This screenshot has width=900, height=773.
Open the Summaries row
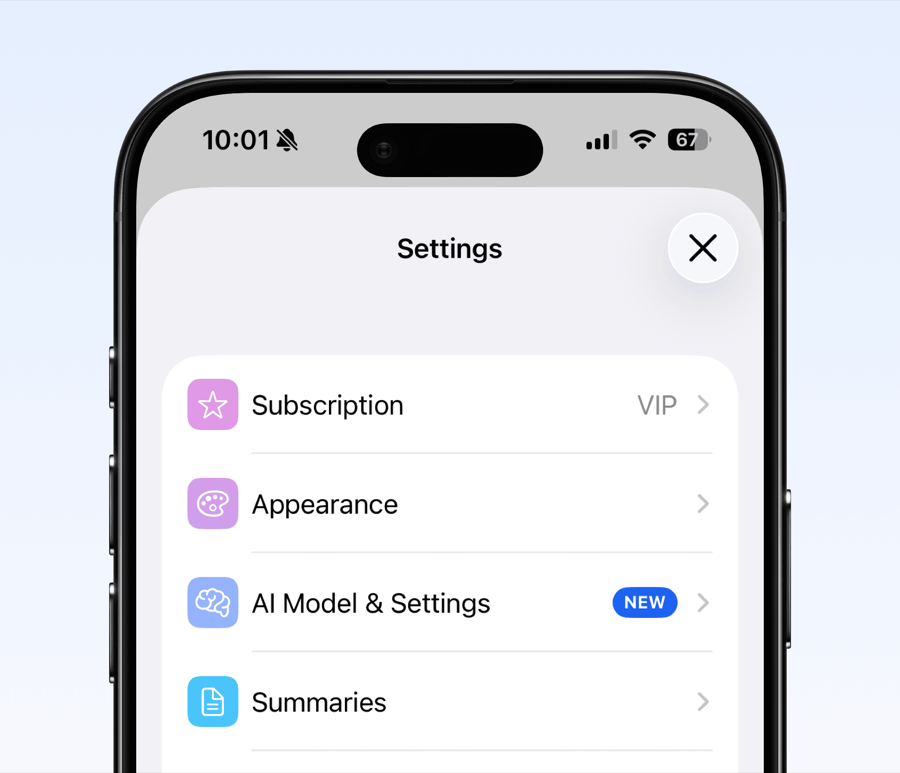(449, 702)
